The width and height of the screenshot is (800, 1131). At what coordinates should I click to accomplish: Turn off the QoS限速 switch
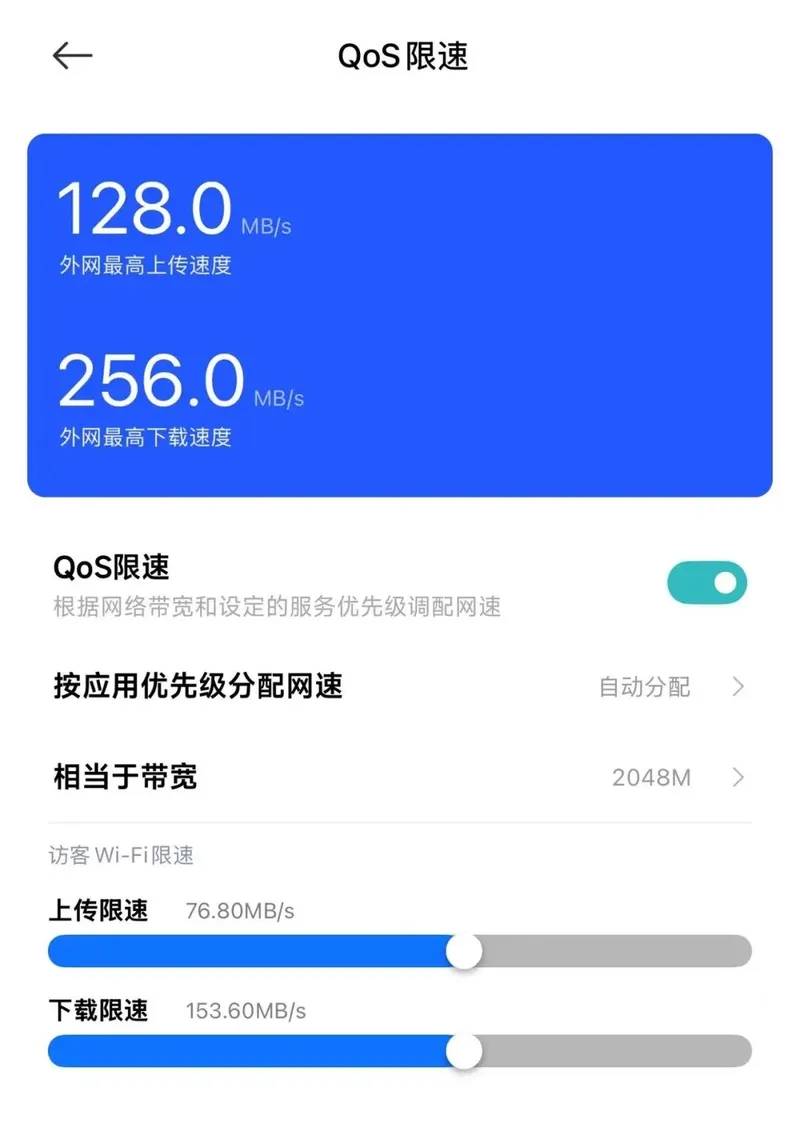click(x=706, y=583)
